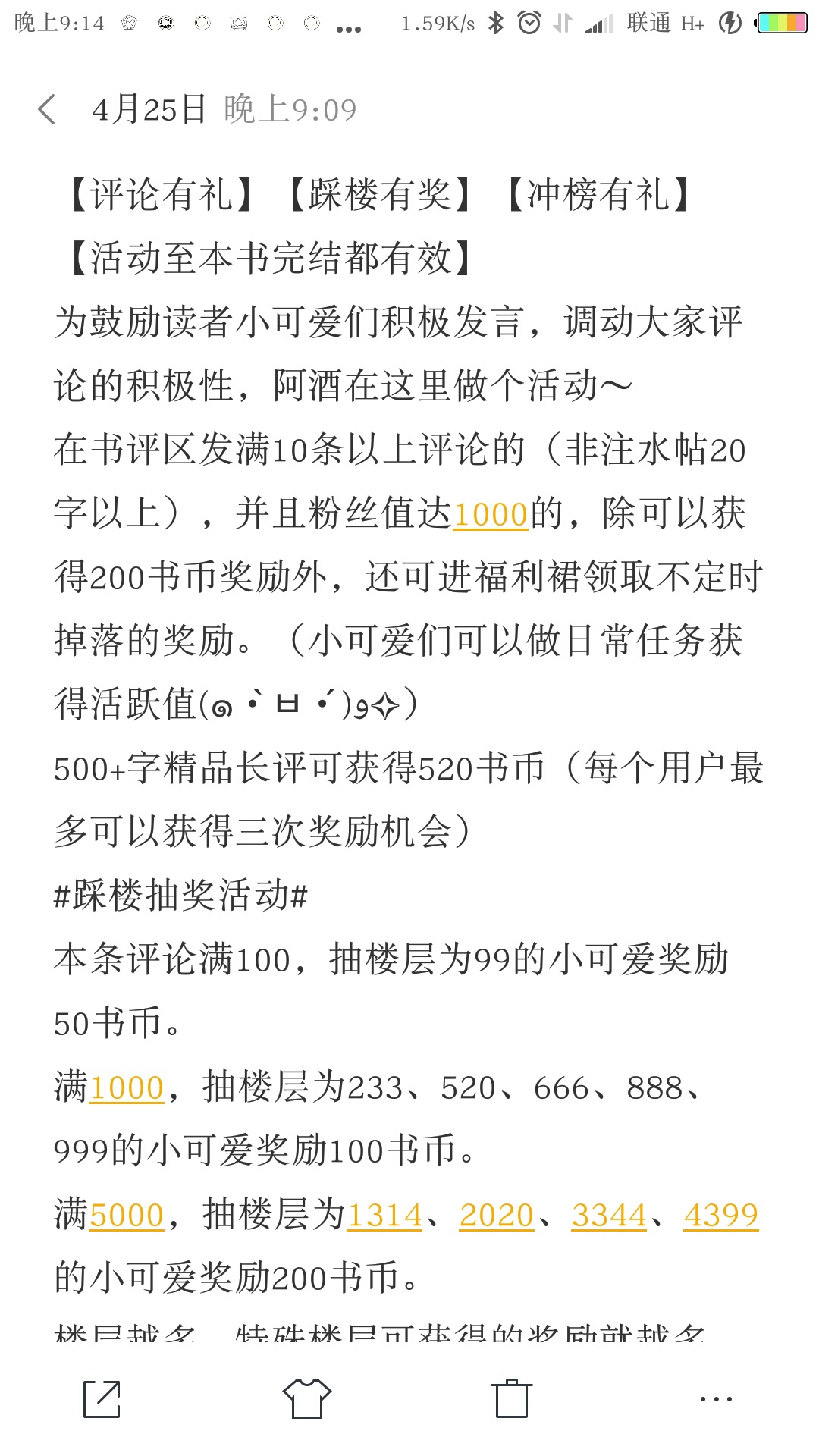Open the underlined number 2020

[x=497, y=1216]
